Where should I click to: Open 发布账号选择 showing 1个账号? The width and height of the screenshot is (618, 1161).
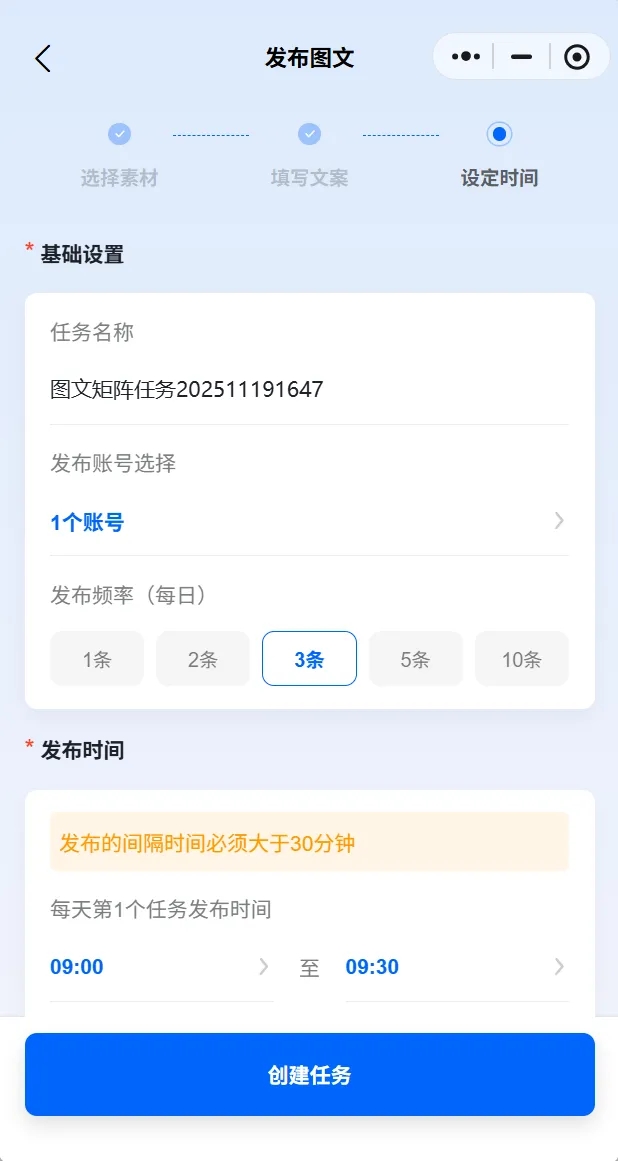pos(308,521)
